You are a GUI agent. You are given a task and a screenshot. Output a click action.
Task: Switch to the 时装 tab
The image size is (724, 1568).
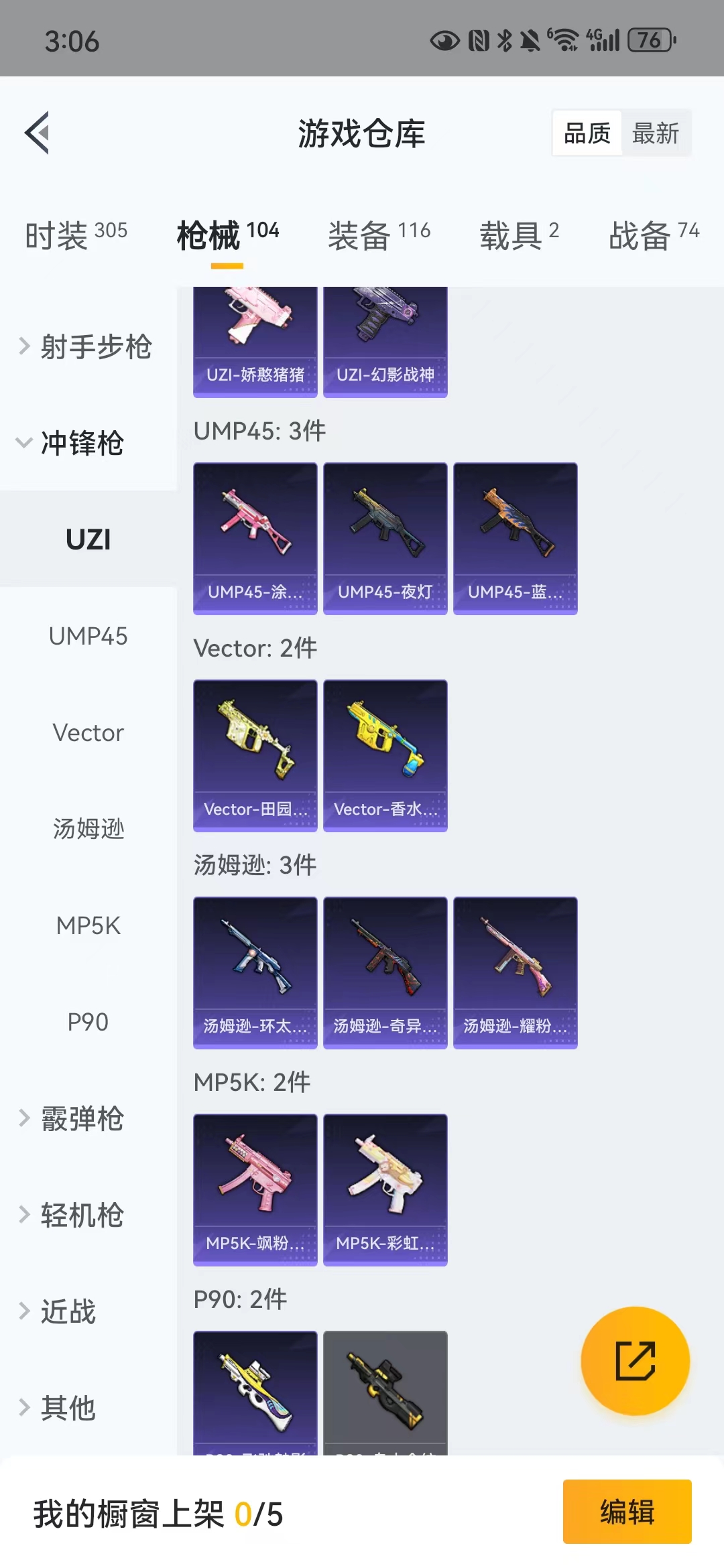76,235
